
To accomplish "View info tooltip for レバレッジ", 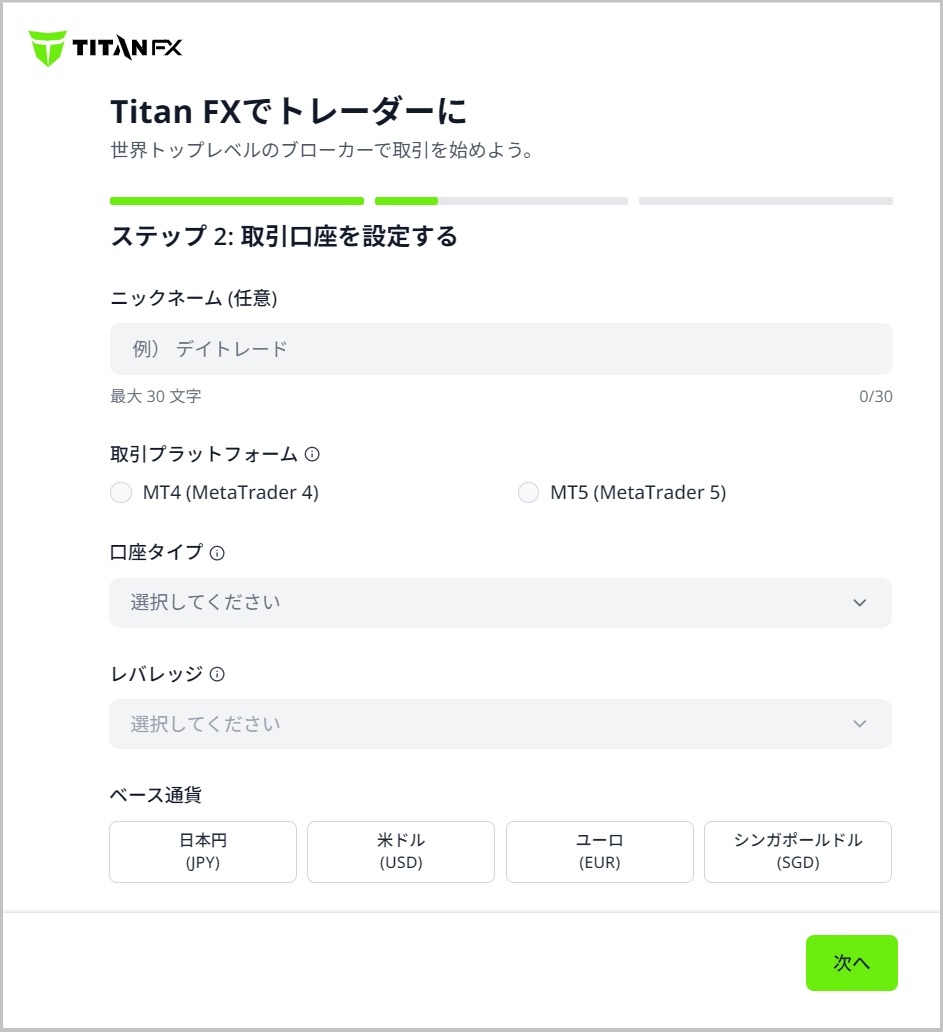I will [x=218, y=674].
